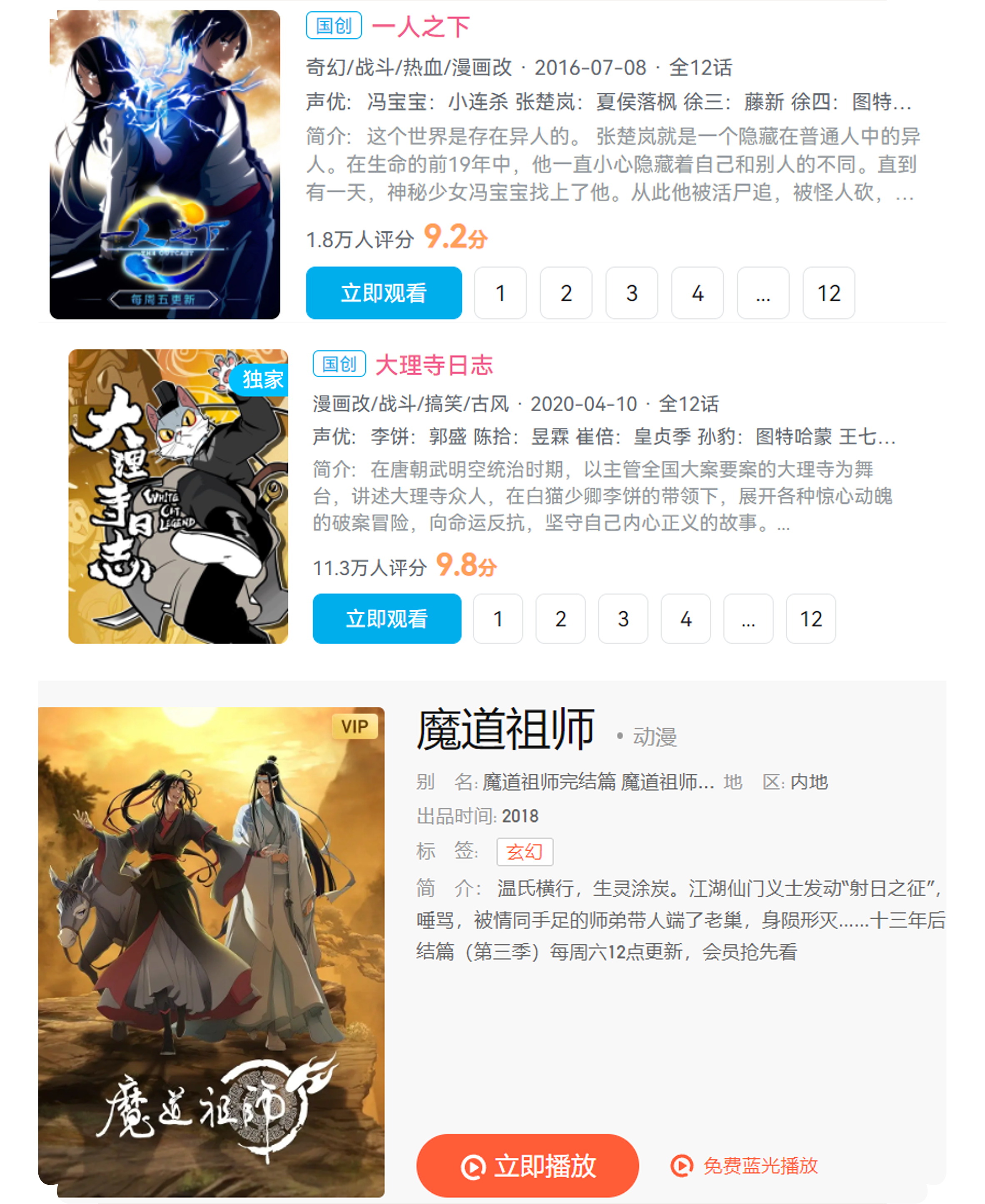This screenshot has width=985, height=1204.
Task: Open episode 12 of 一人之下
Action: pos(828,293)
